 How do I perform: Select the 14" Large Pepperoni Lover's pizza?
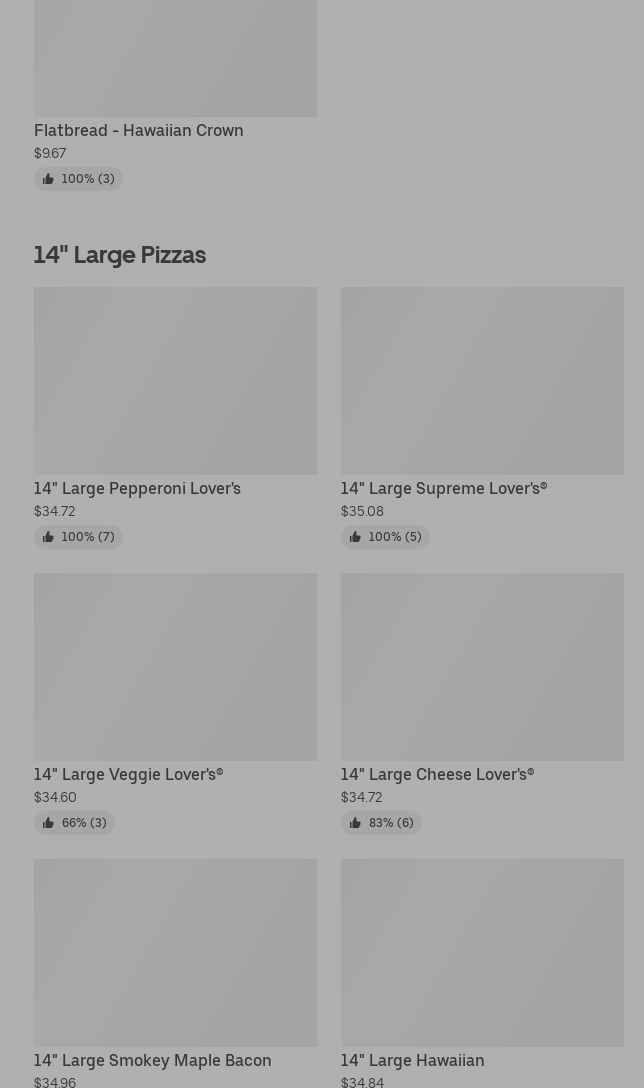[176, 418]
